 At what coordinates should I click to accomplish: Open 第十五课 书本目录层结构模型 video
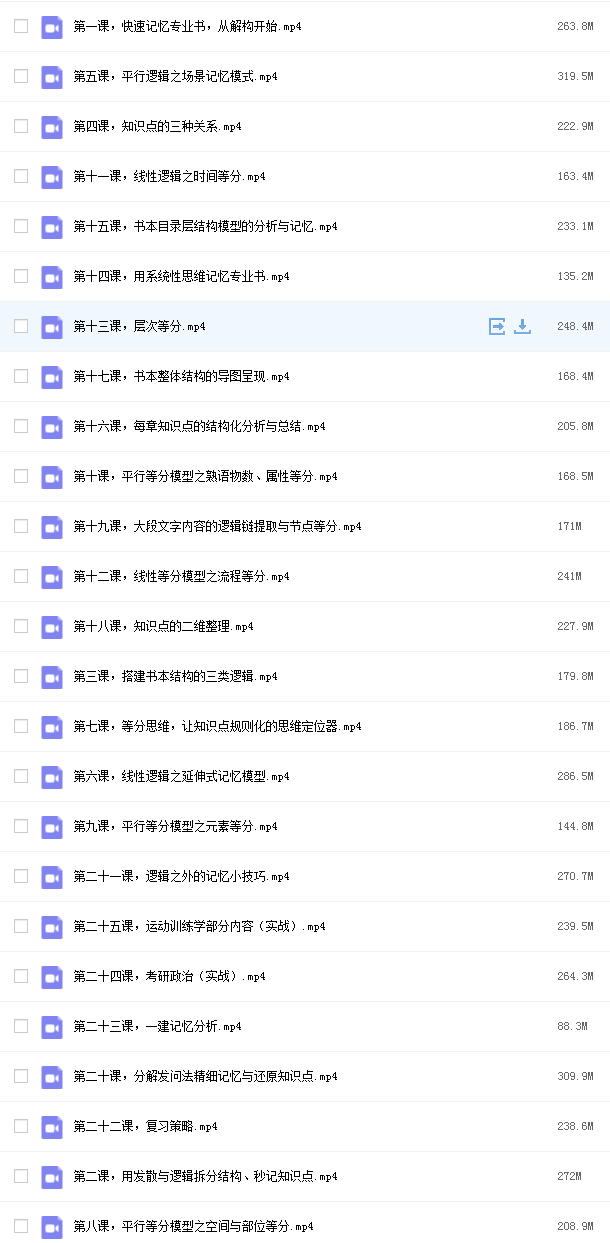tap(205, 226)
